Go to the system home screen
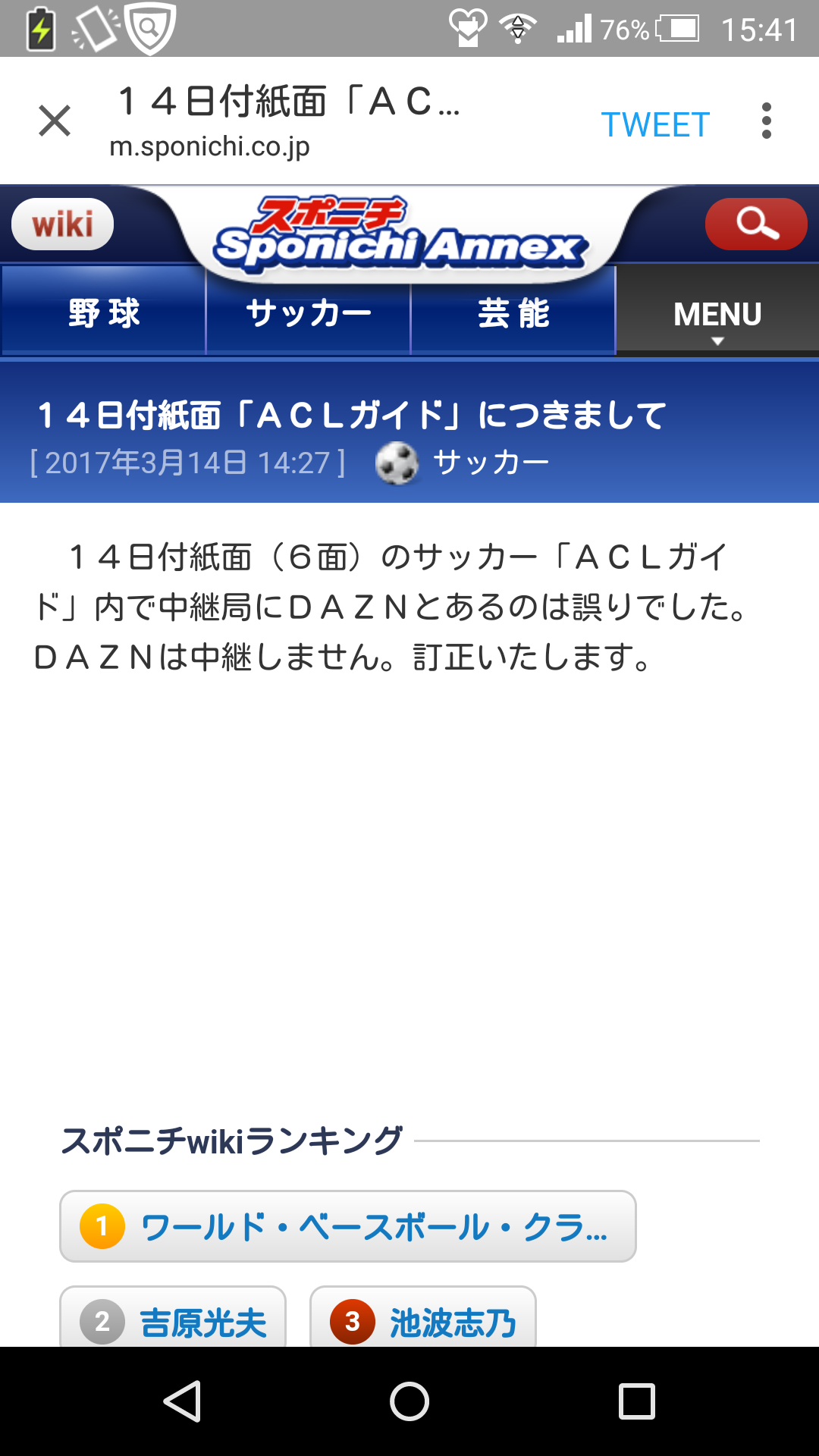819x1456 pixels. pos(409,1401)
